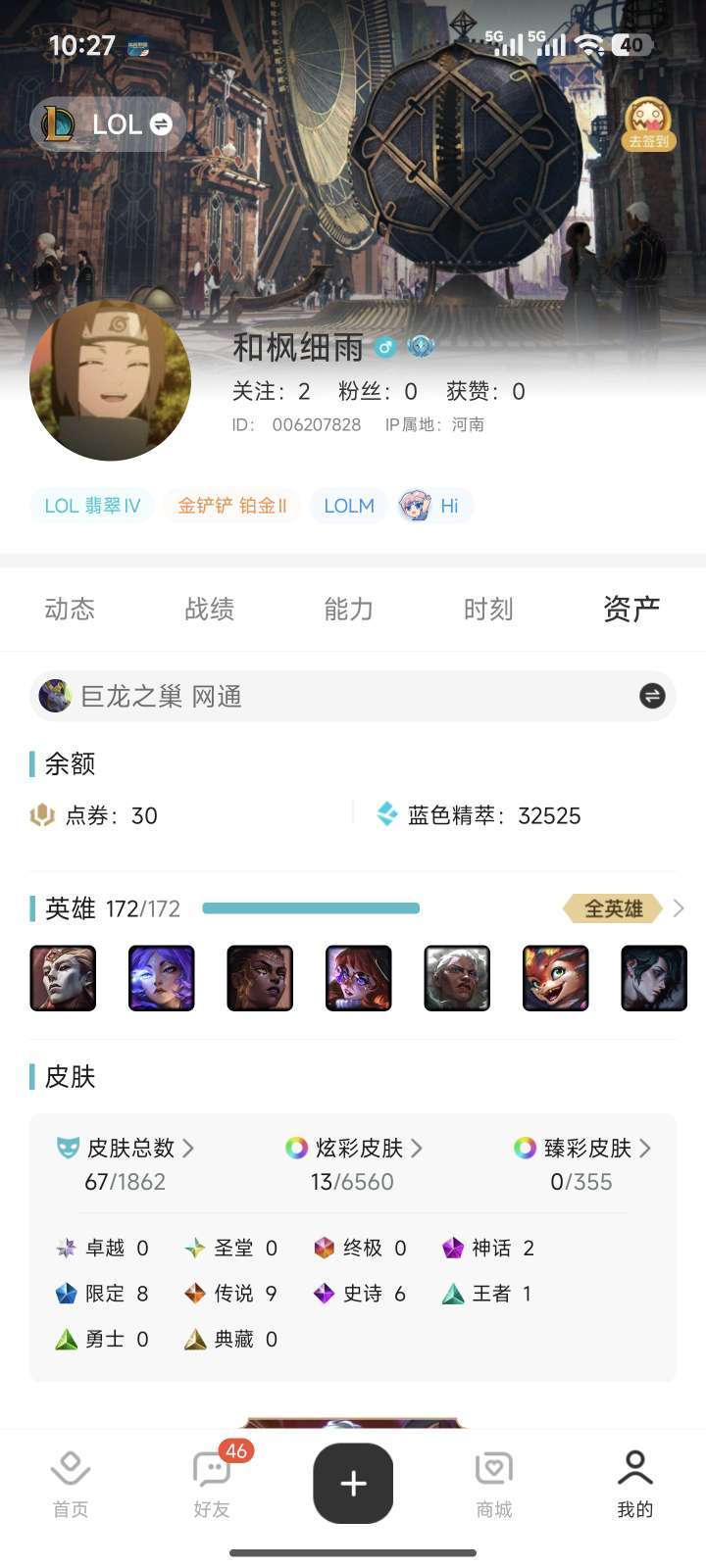Toggle the gender symbol next to 和枫细雨
The height and width of the screenshot is (1568, 706).
pos(384,348)
